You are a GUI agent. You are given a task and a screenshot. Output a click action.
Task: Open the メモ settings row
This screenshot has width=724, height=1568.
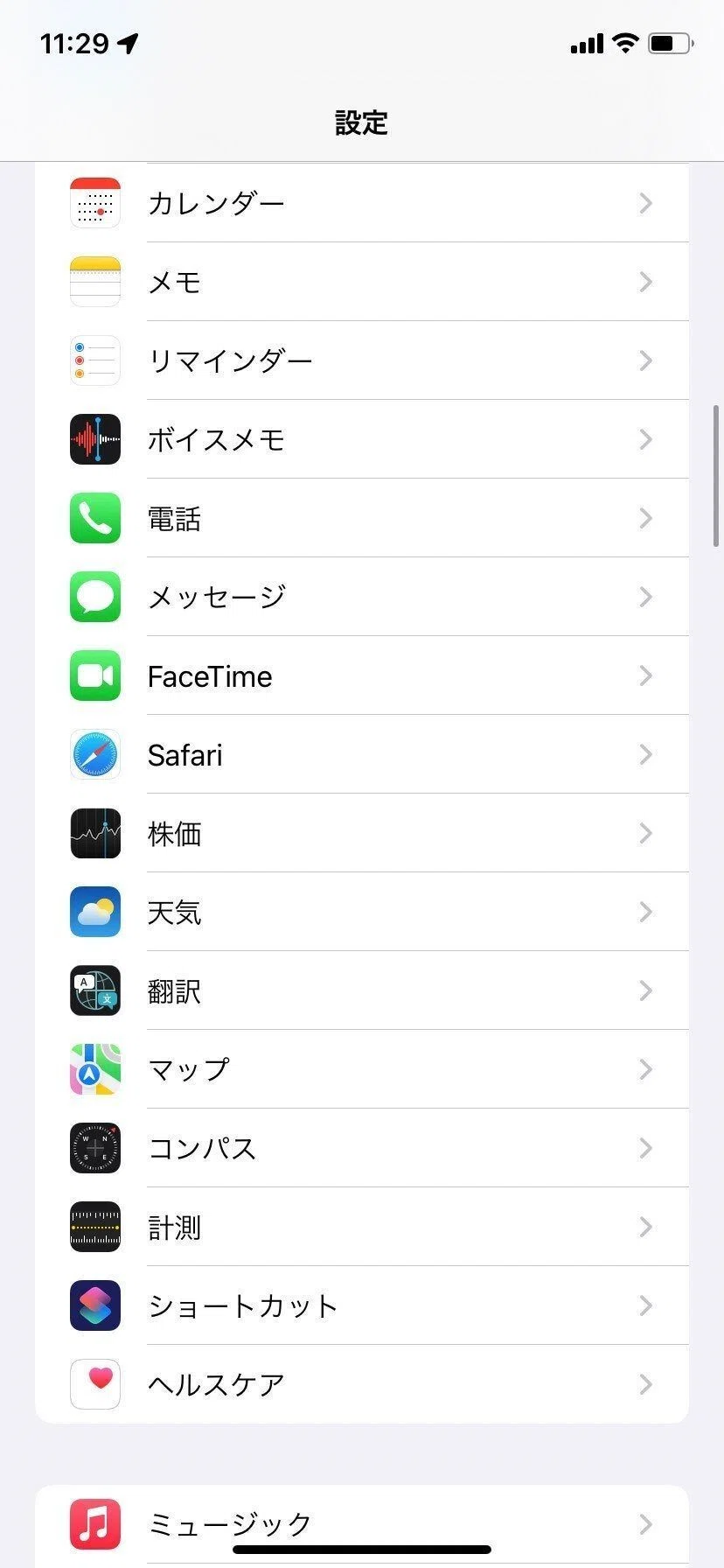(x=362, y=282)
